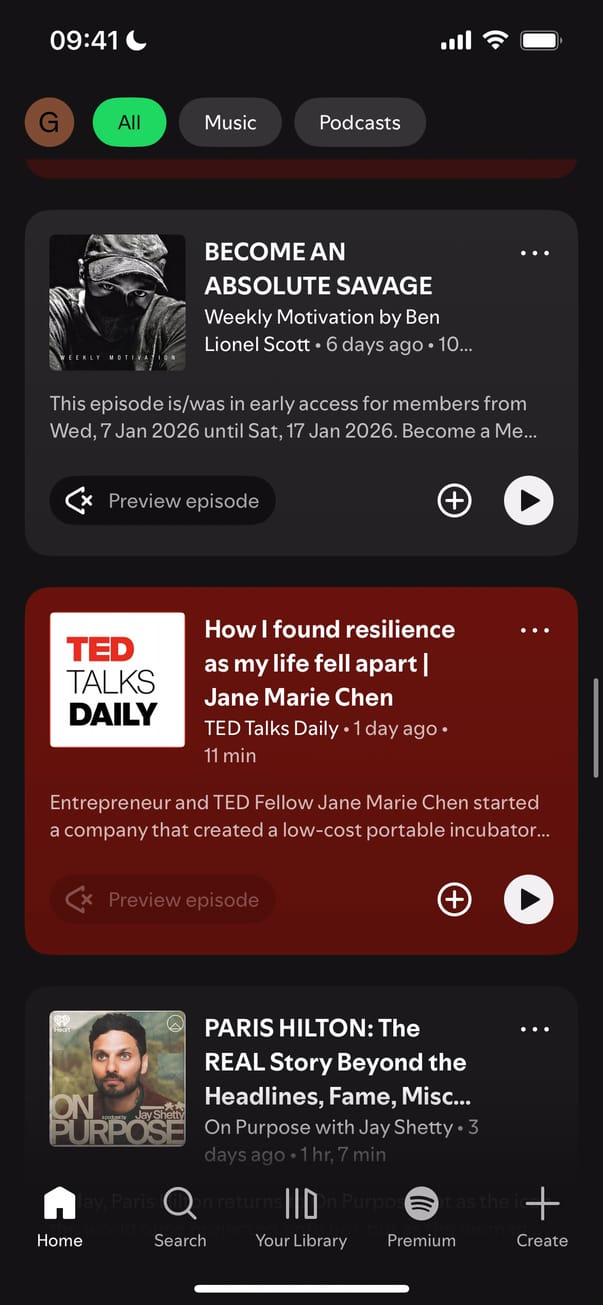Preview the TED Talks Daily episode
The width and height of the screenshot is (603, 1305).
point(163,900)
